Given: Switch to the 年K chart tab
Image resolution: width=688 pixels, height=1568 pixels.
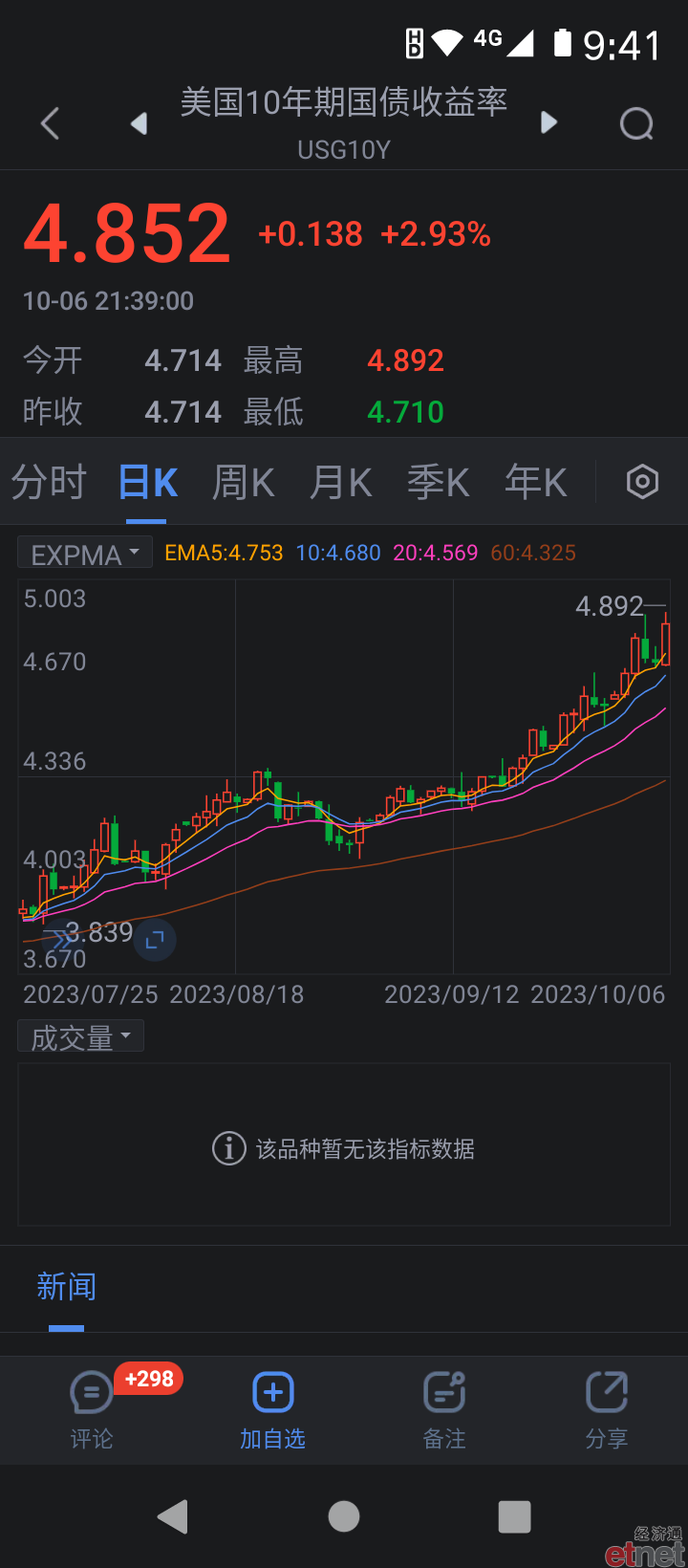Looking at the screenshot, I should [x=536, y=482].
